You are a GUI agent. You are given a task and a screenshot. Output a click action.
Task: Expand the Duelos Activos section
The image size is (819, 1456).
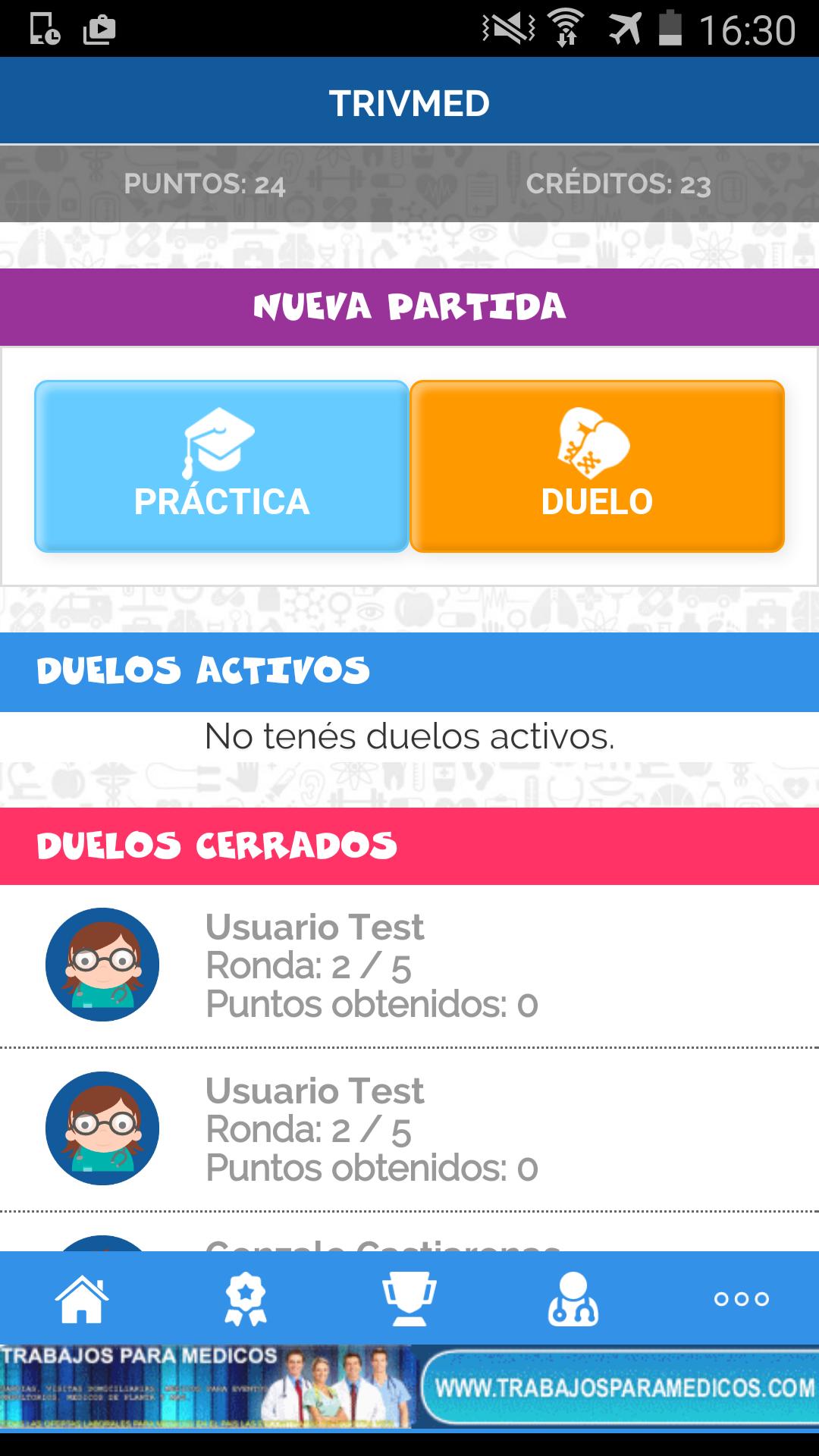409,670
